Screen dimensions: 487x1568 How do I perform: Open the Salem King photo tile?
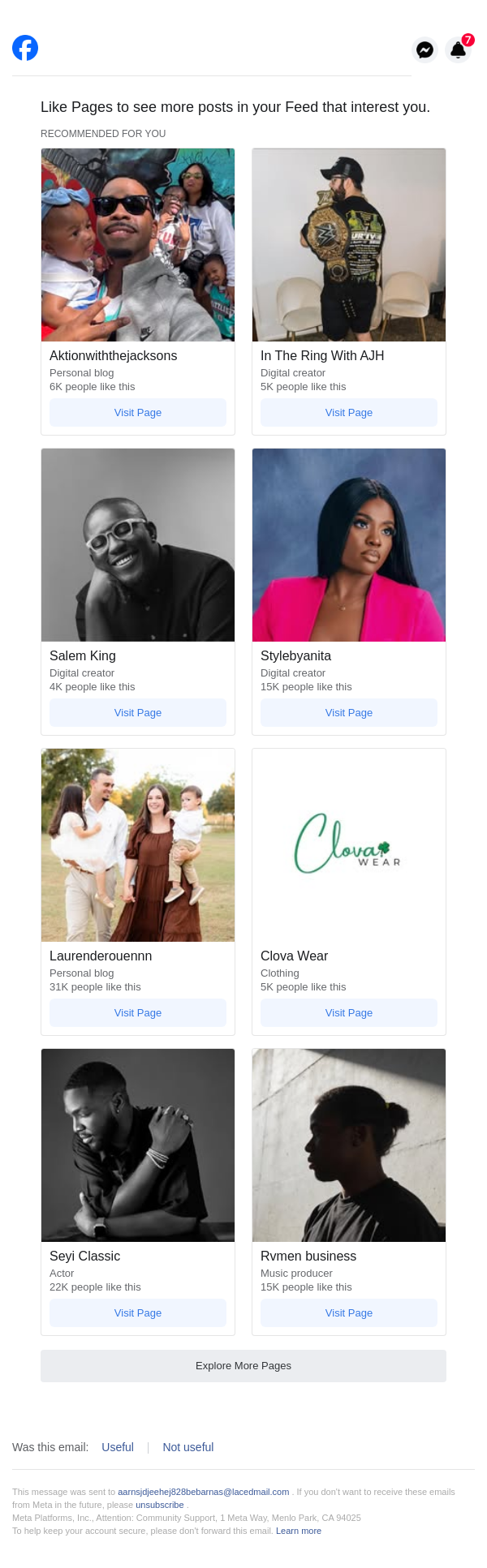click(x=138, y=545)
